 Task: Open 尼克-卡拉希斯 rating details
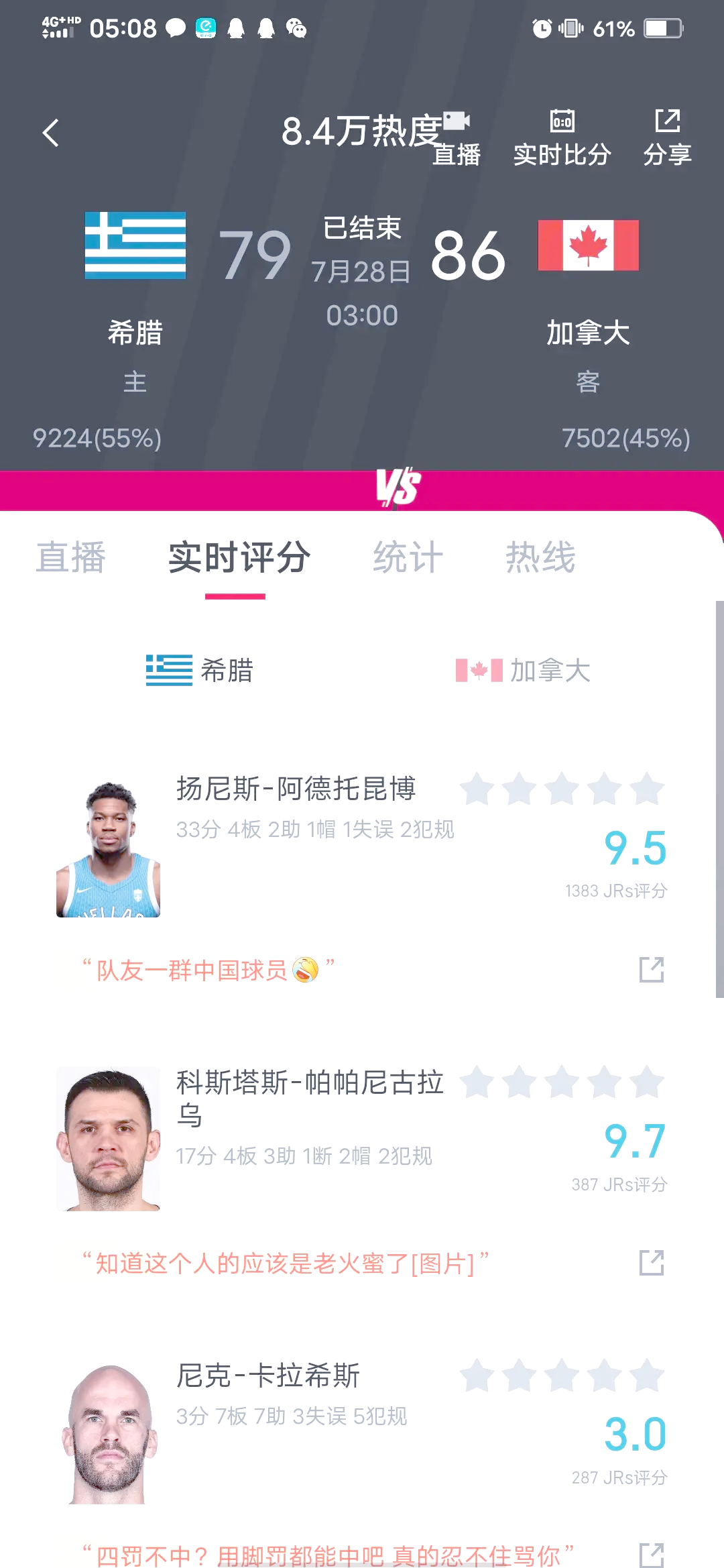pos(267,1376)
